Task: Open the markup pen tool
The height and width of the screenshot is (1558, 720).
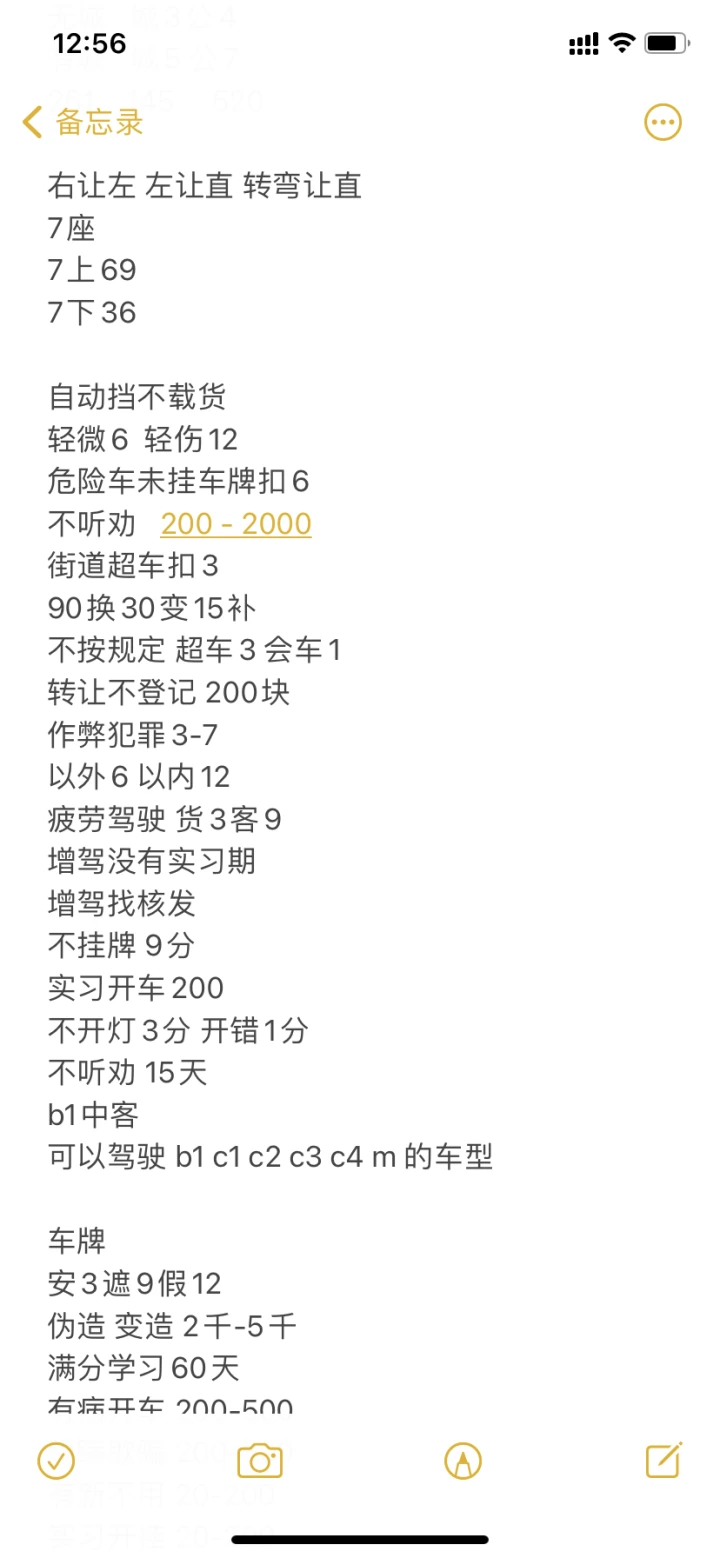Action: click(x=463, y=1461)
